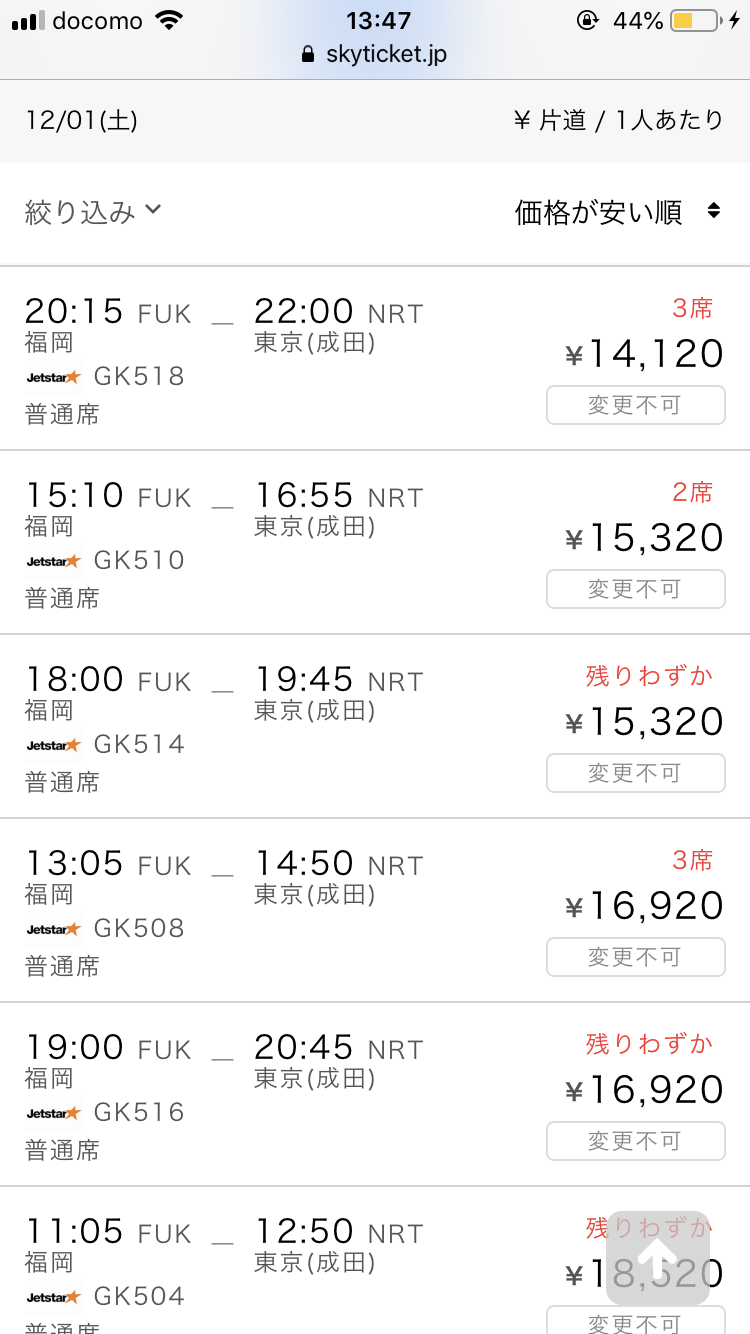Expand the 絞り込み filter dropdown
Screen dimensions: 750x1334
coord(93,212)
